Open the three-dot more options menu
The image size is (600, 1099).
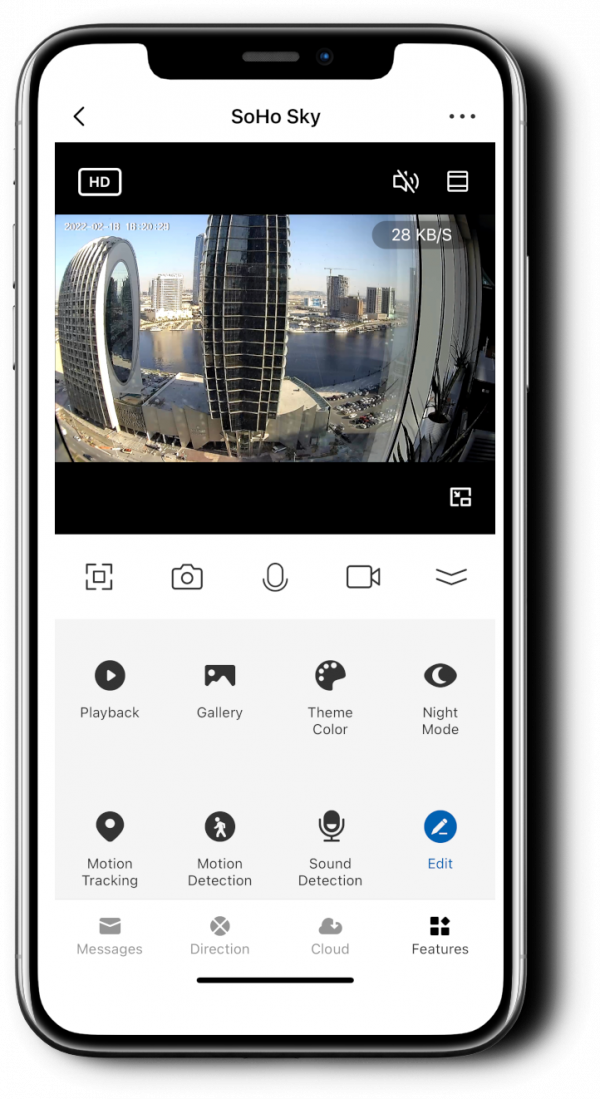click(462, 117)
